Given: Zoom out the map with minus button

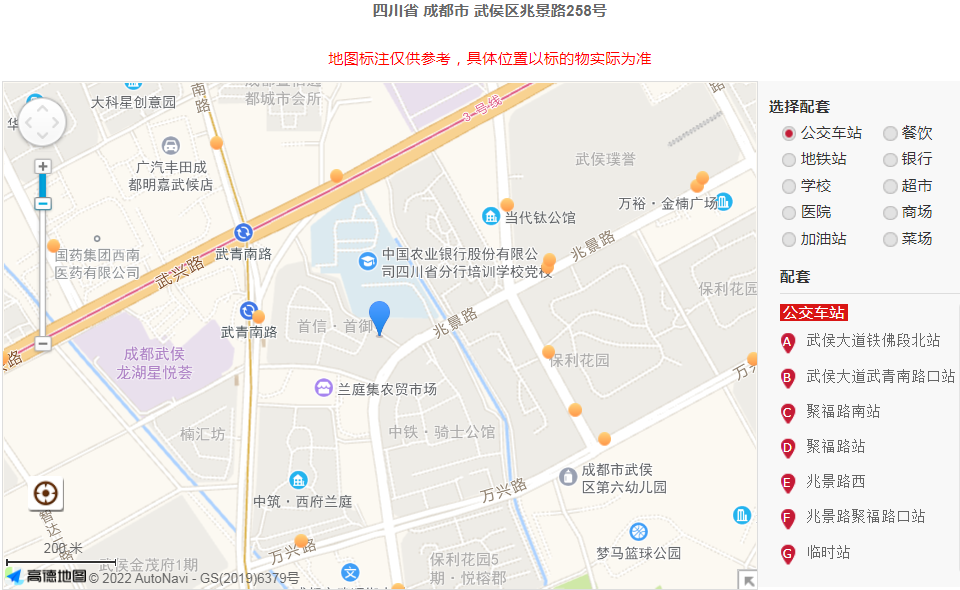Looking at the screenshot, I should (x=43, y=343).
